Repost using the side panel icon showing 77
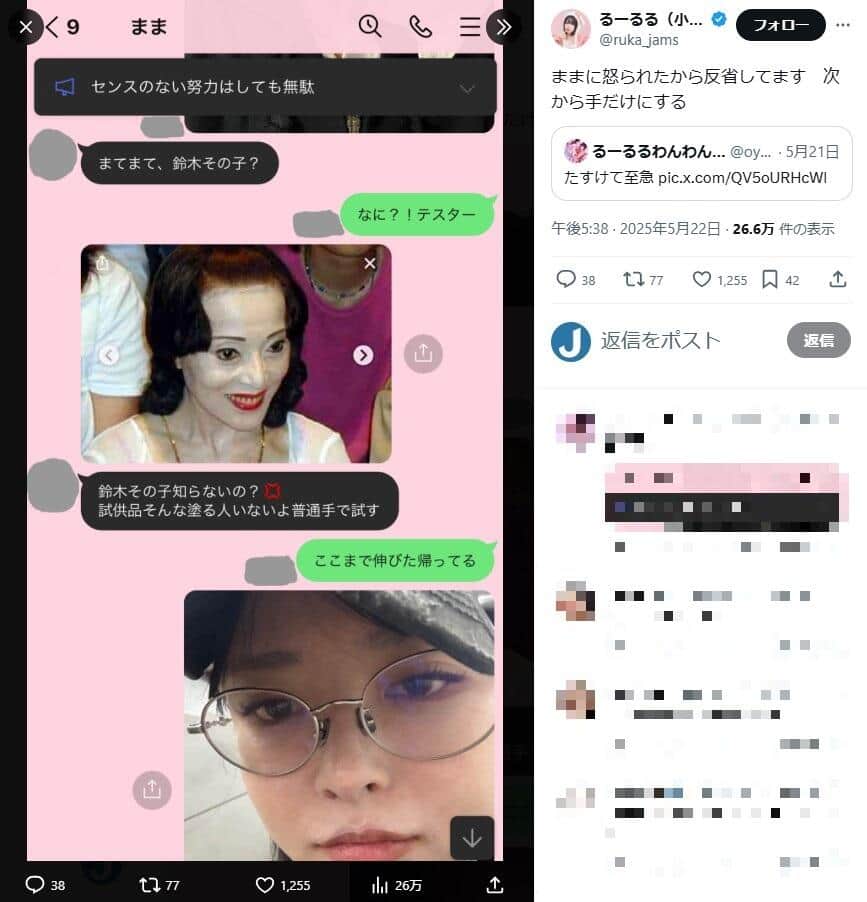867x902 pixels. [x=633, y=280]
